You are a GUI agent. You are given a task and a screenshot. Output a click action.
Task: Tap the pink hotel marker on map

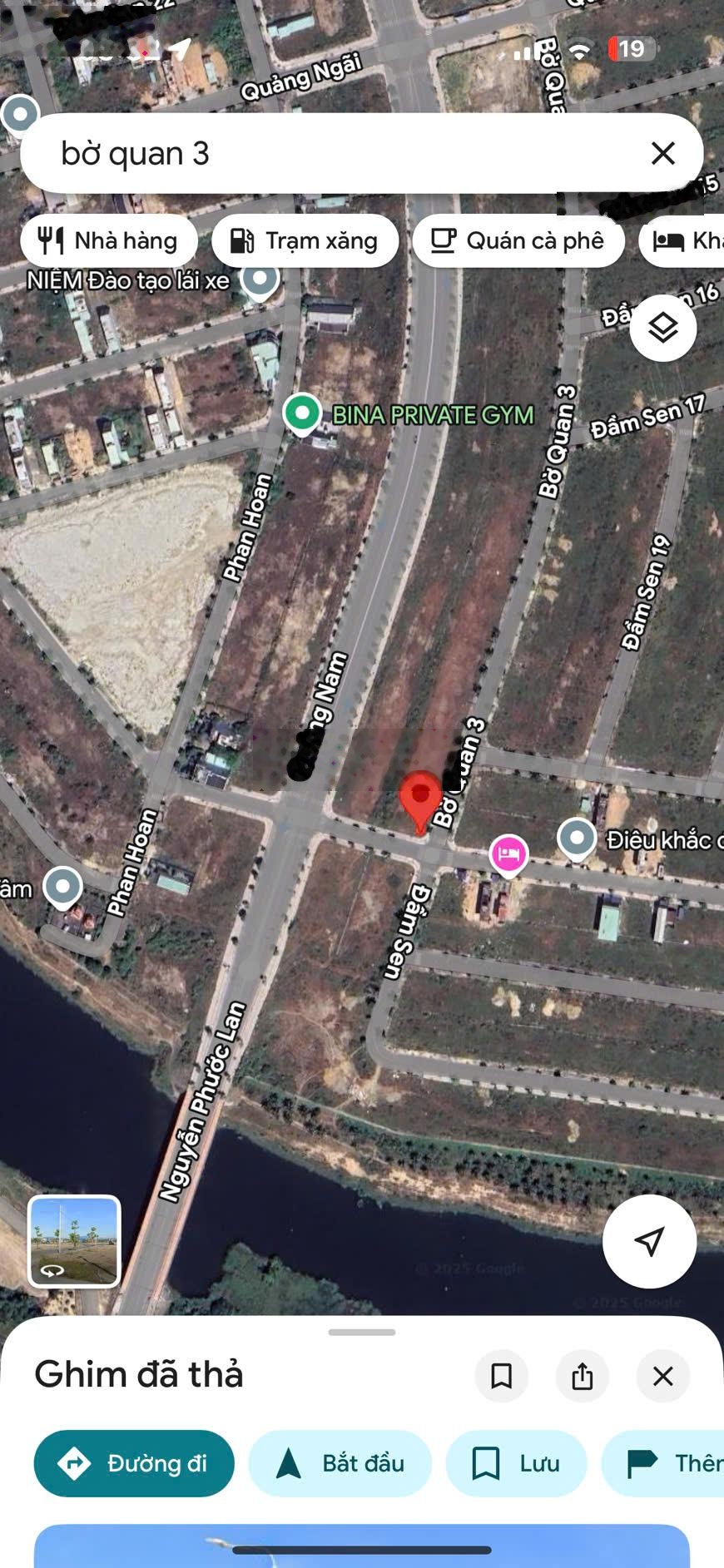508,853
